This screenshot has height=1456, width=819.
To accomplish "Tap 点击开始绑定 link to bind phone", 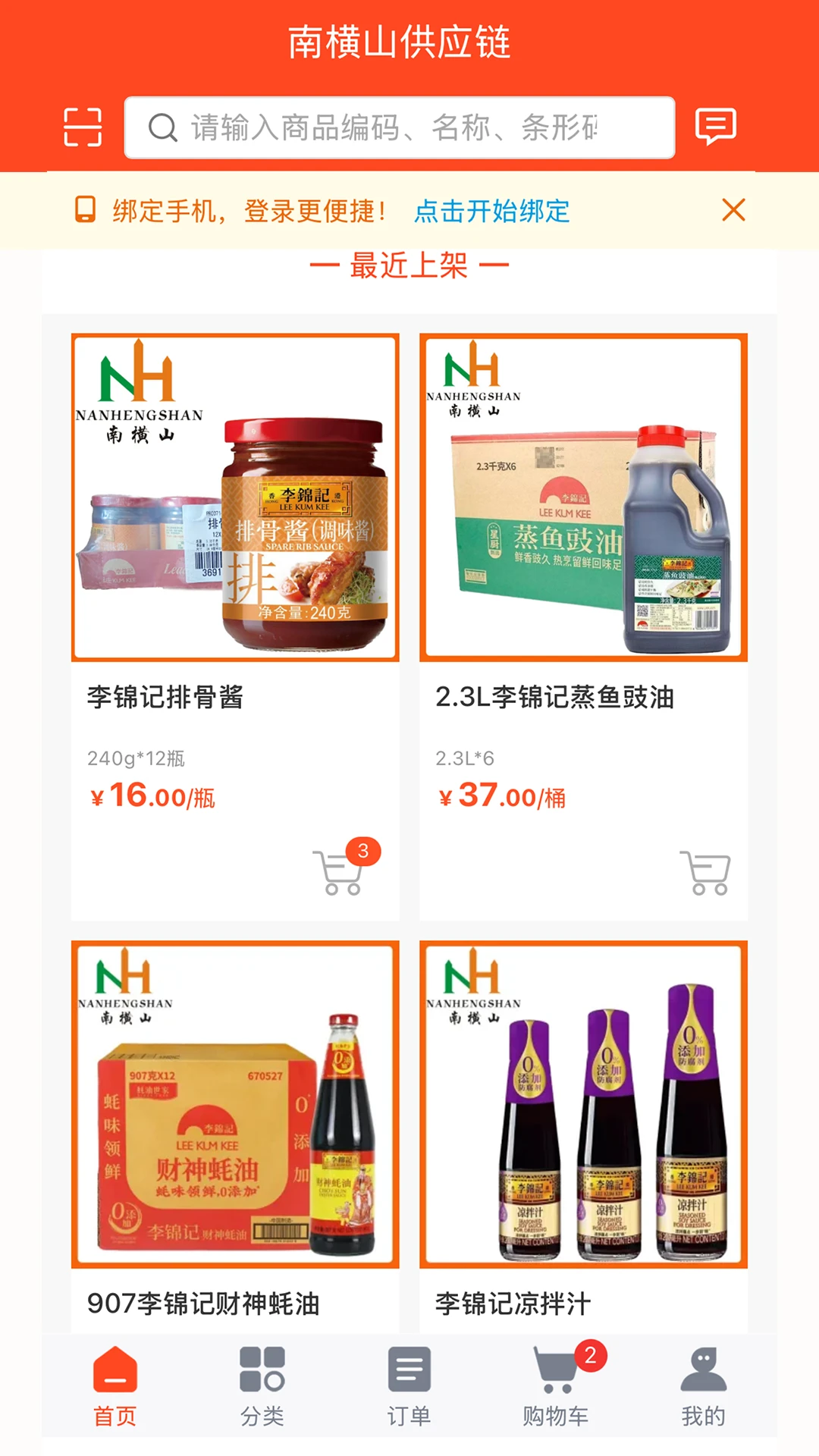I will pyautogui.click(x=491, y=212).
